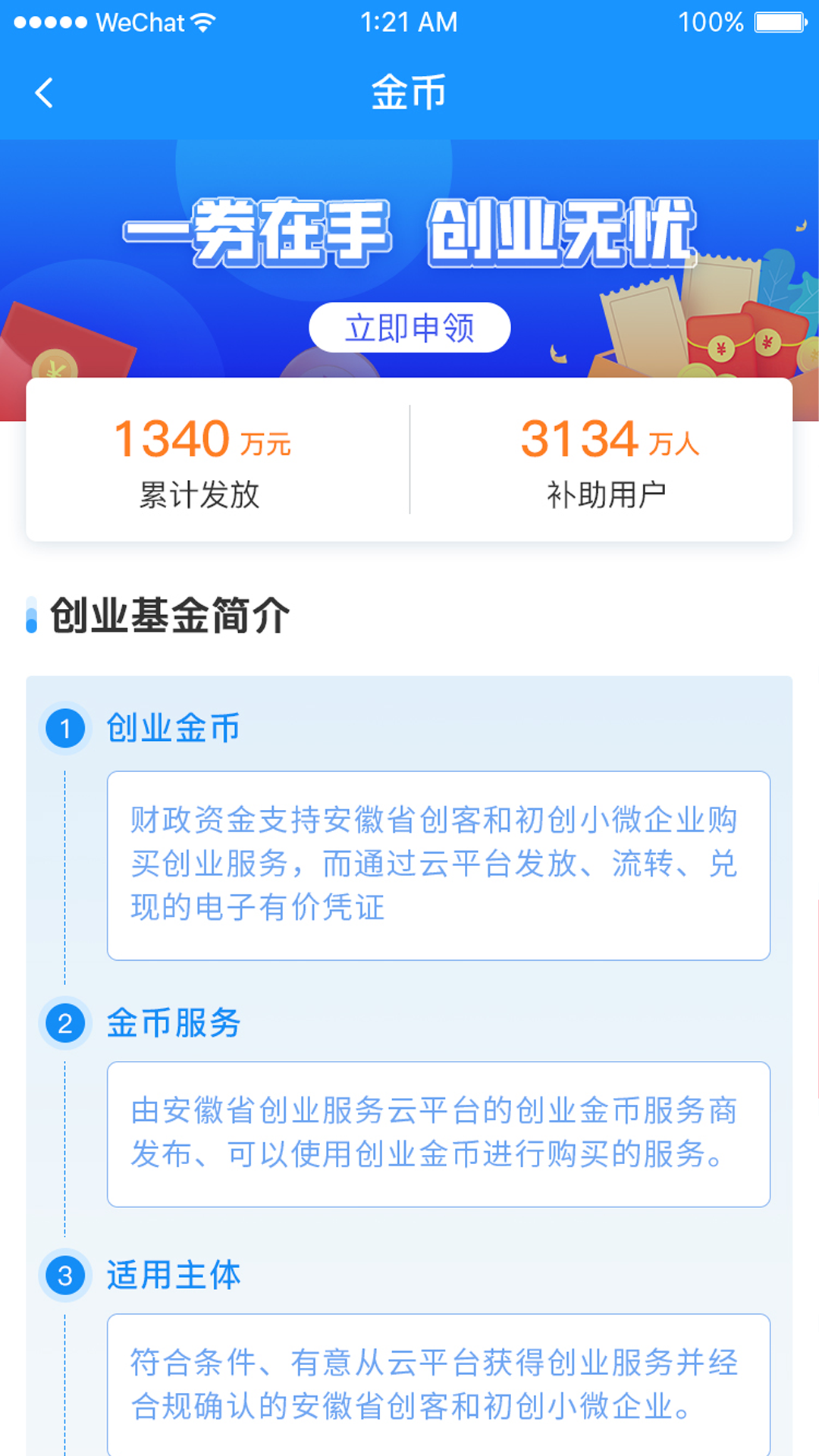
Task: Tap the 立即申领 button to apply
Action: point(409,326)
